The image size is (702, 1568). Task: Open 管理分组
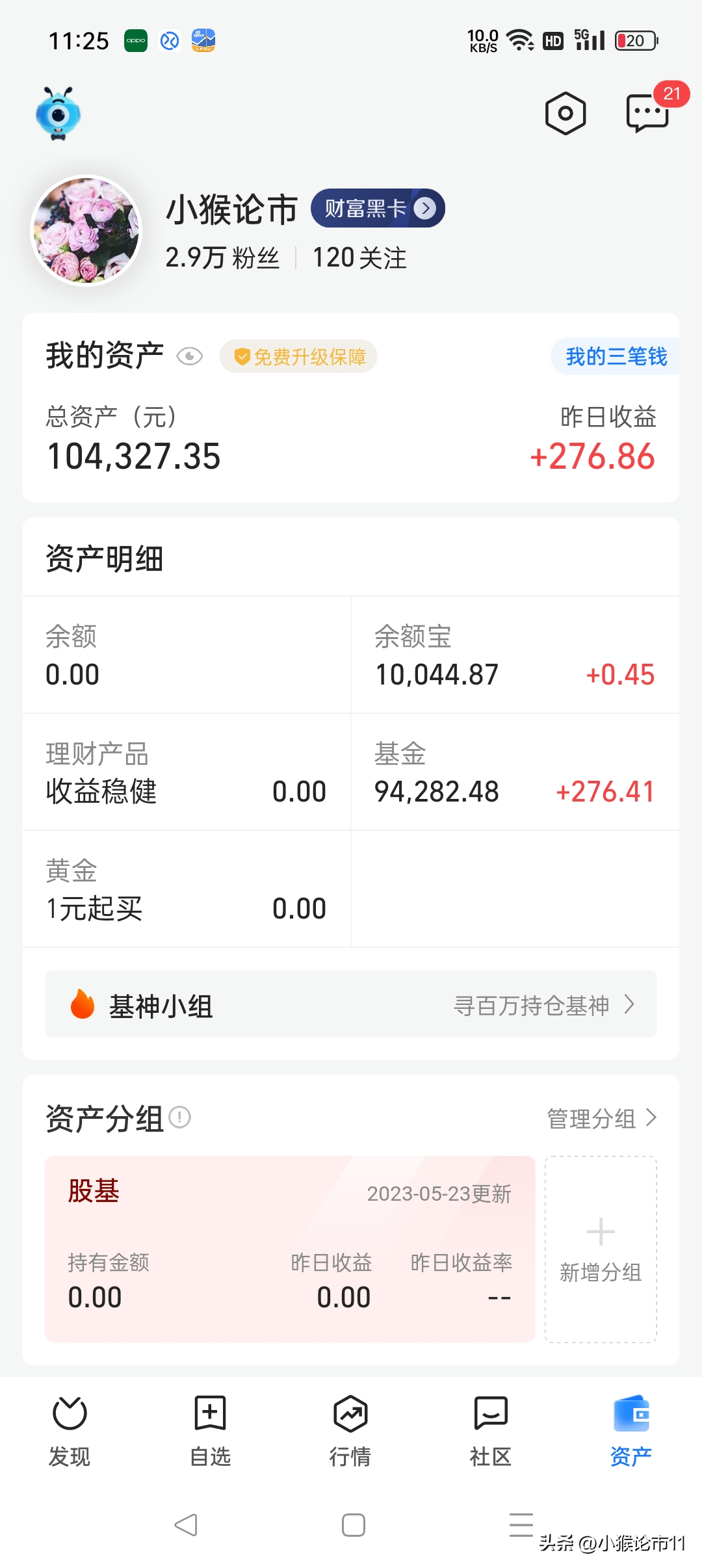(602, 1118)
